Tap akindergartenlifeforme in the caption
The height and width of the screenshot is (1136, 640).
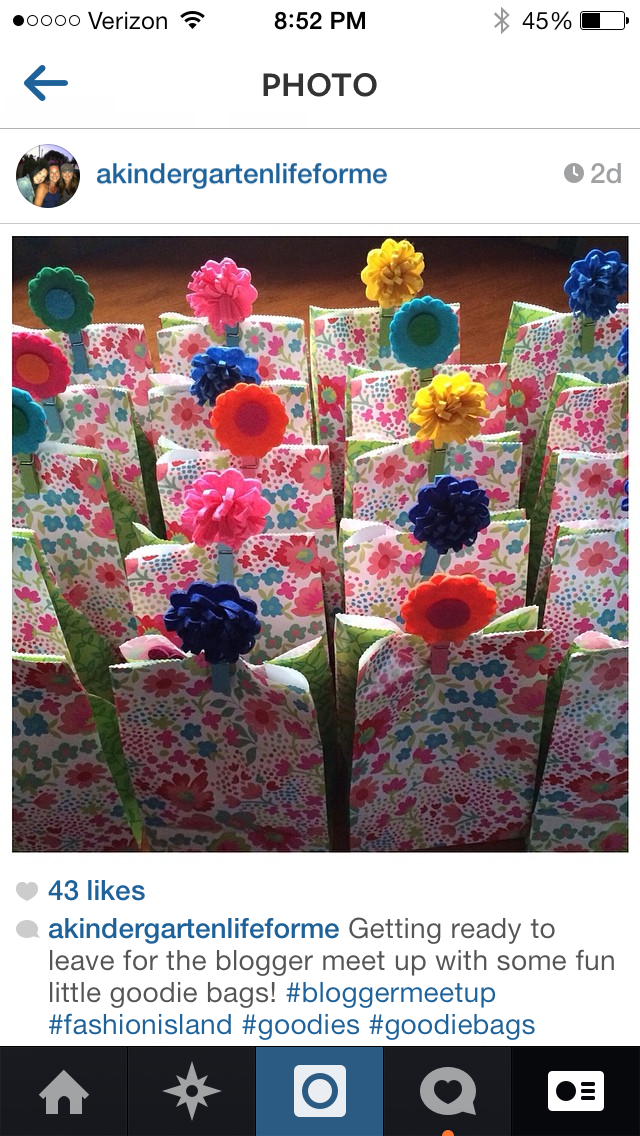194,928
